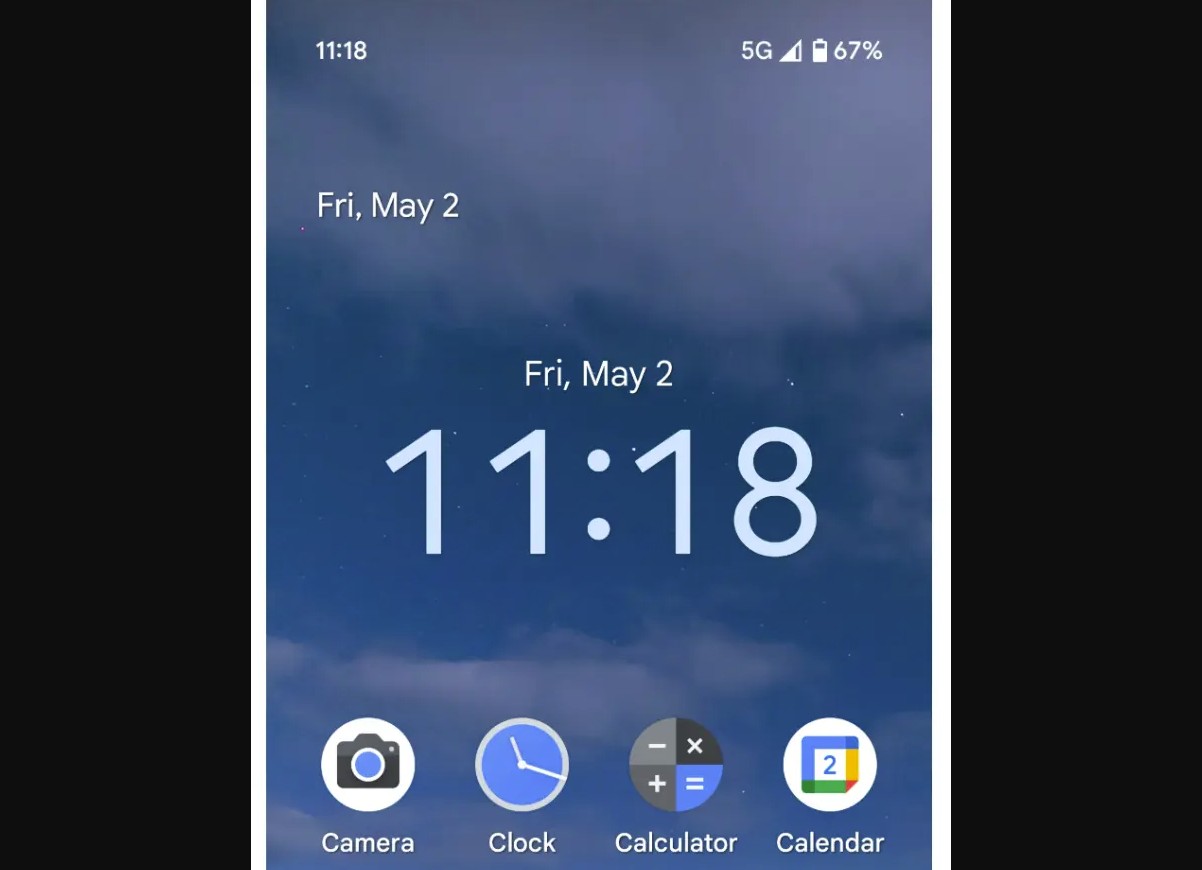The width and height of the screenshot is (1202, 870).
Task: Tap the large 11:18 clock widget
Action: 600,490
